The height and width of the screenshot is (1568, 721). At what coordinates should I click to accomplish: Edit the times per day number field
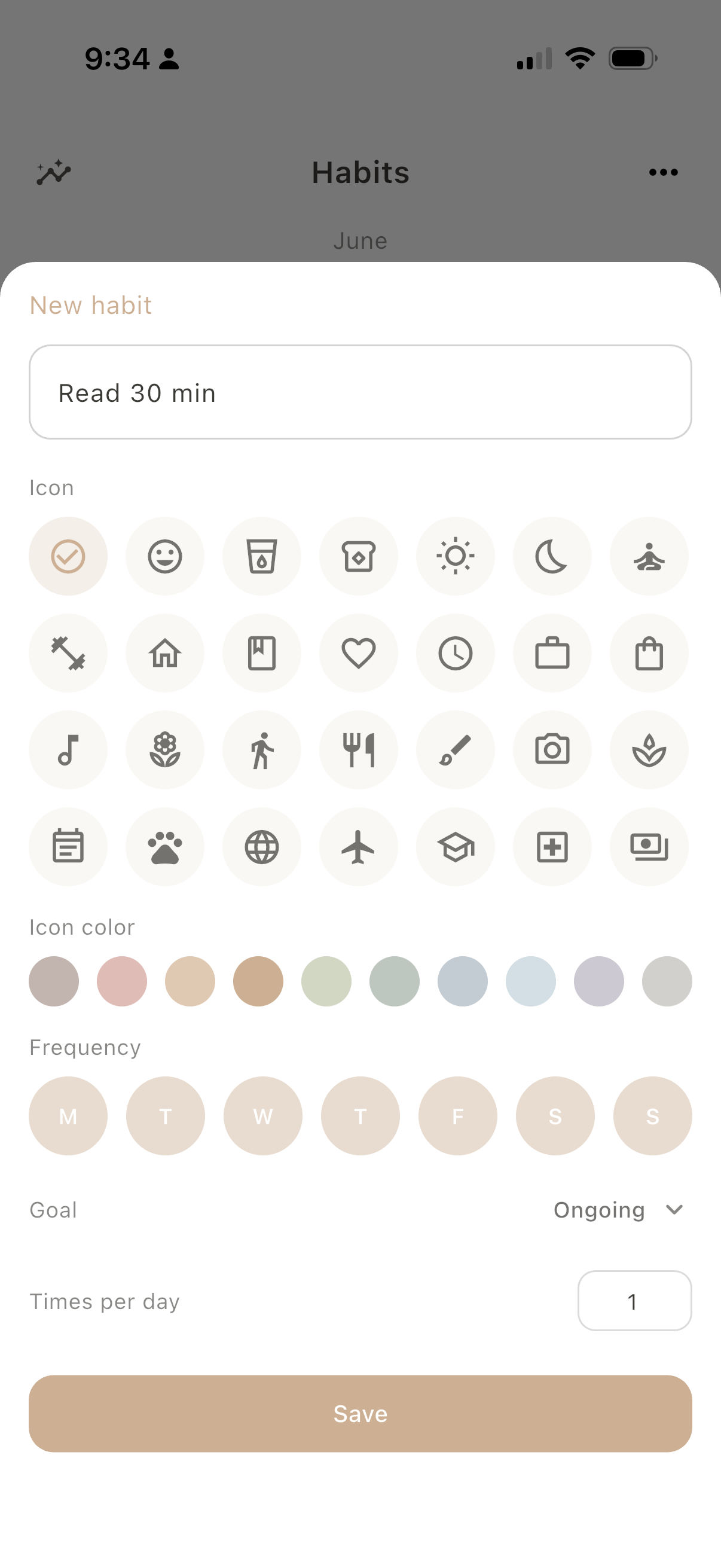pos(634,1301)
